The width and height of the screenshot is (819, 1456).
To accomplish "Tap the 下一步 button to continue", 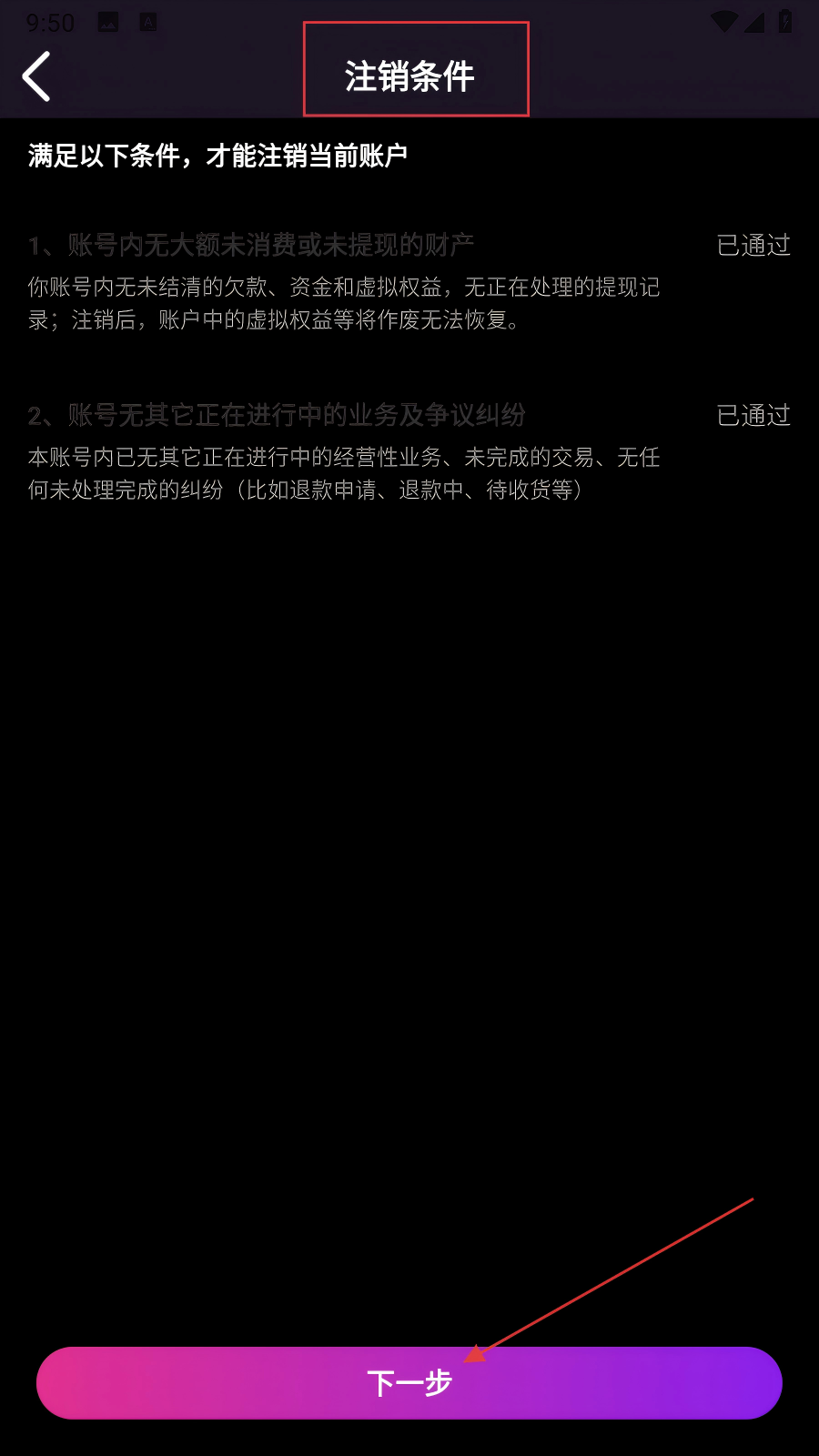I will coord(409,1382).
